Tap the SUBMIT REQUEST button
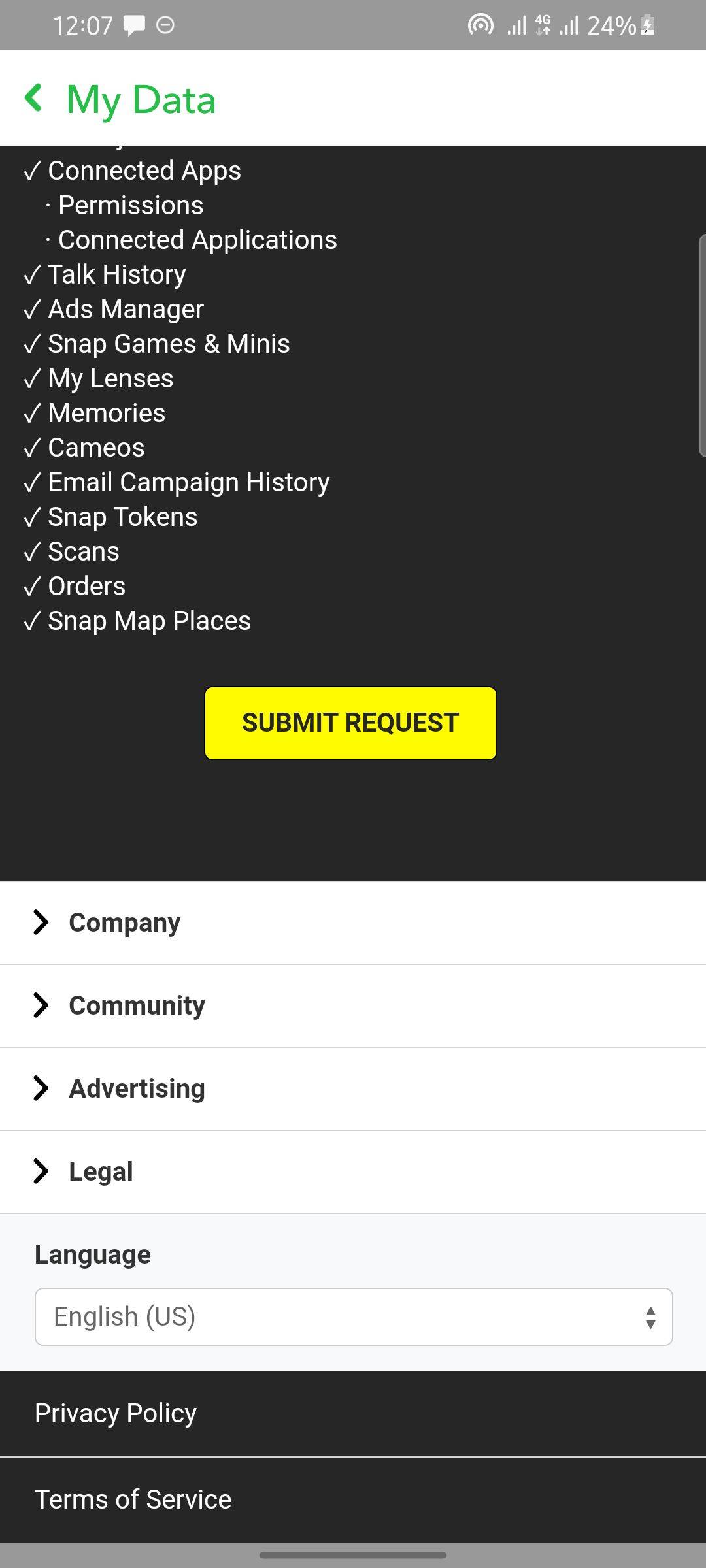706x1568 pixels. coord(350,723)
